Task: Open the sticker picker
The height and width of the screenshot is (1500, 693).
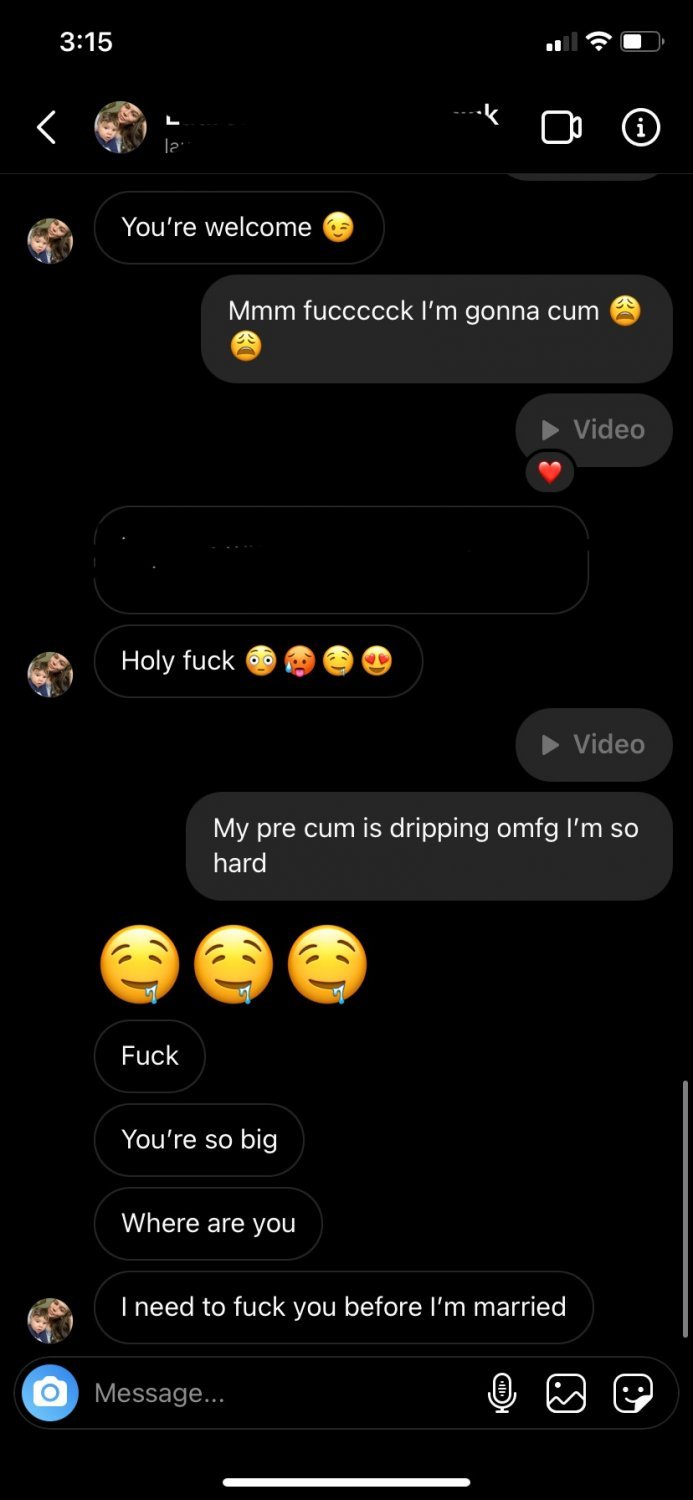Action: tap(633, 1393)
